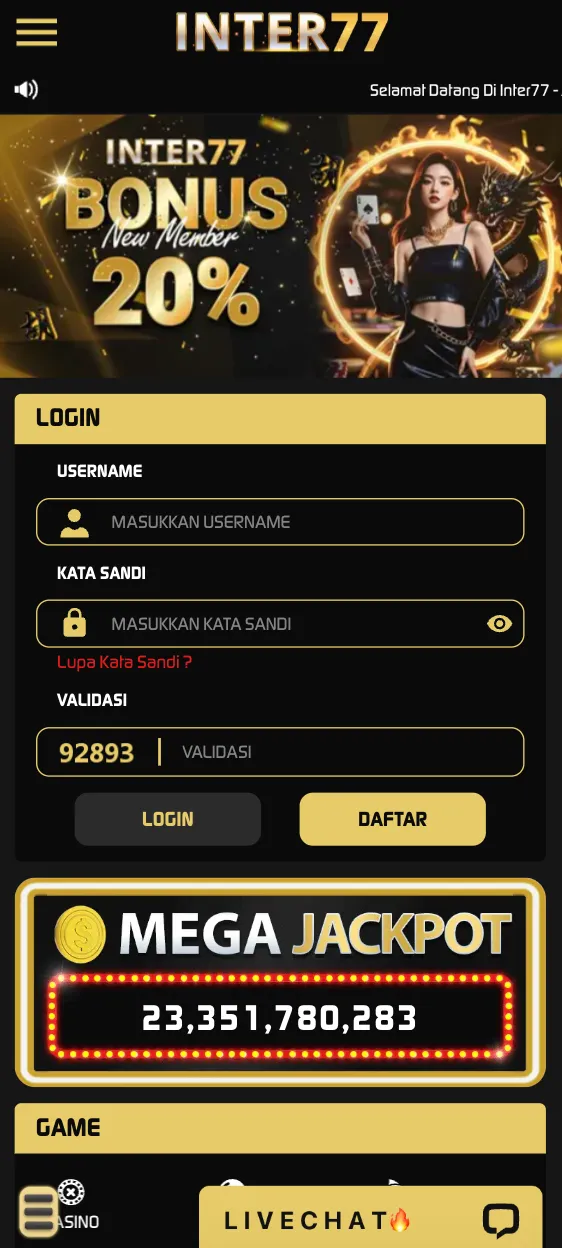Viewport: 562px width, 1248px height.
Task: Open the hamburger menu
Action: tap(36, 33)
